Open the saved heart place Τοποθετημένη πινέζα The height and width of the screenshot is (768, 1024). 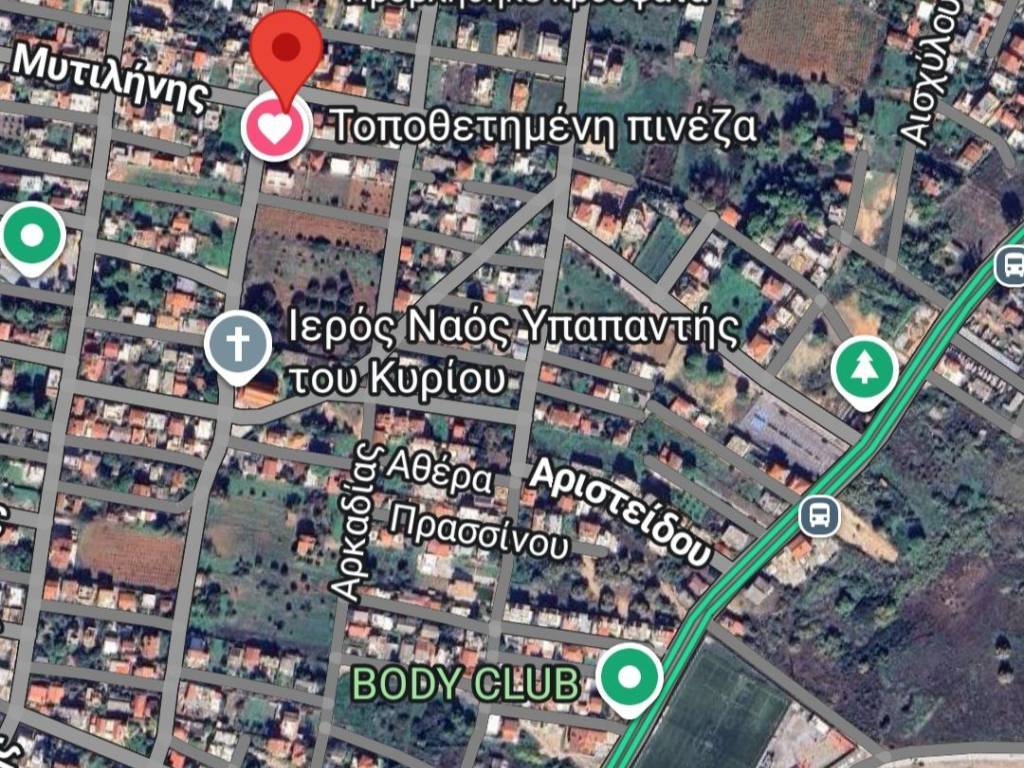coord(278,128)
